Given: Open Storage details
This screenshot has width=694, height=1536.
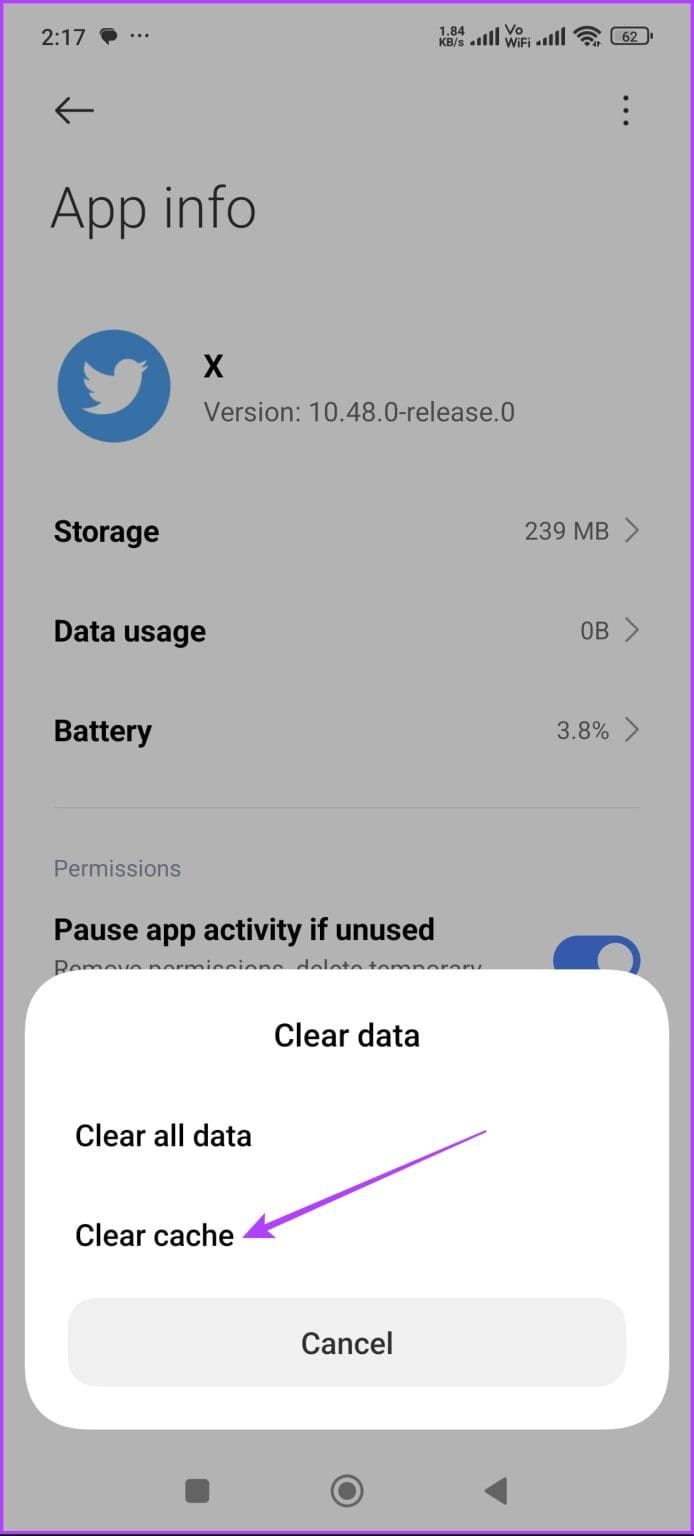Looking at the screenshot, I should [346, 531].
